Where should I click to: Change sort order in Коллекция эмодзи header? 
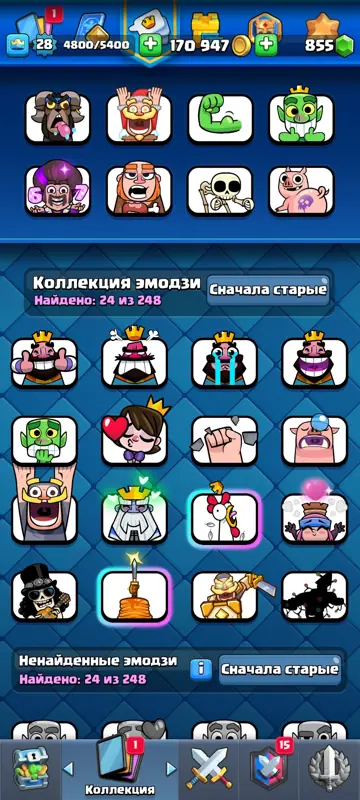pyautogui.click(x=268, y=290)
